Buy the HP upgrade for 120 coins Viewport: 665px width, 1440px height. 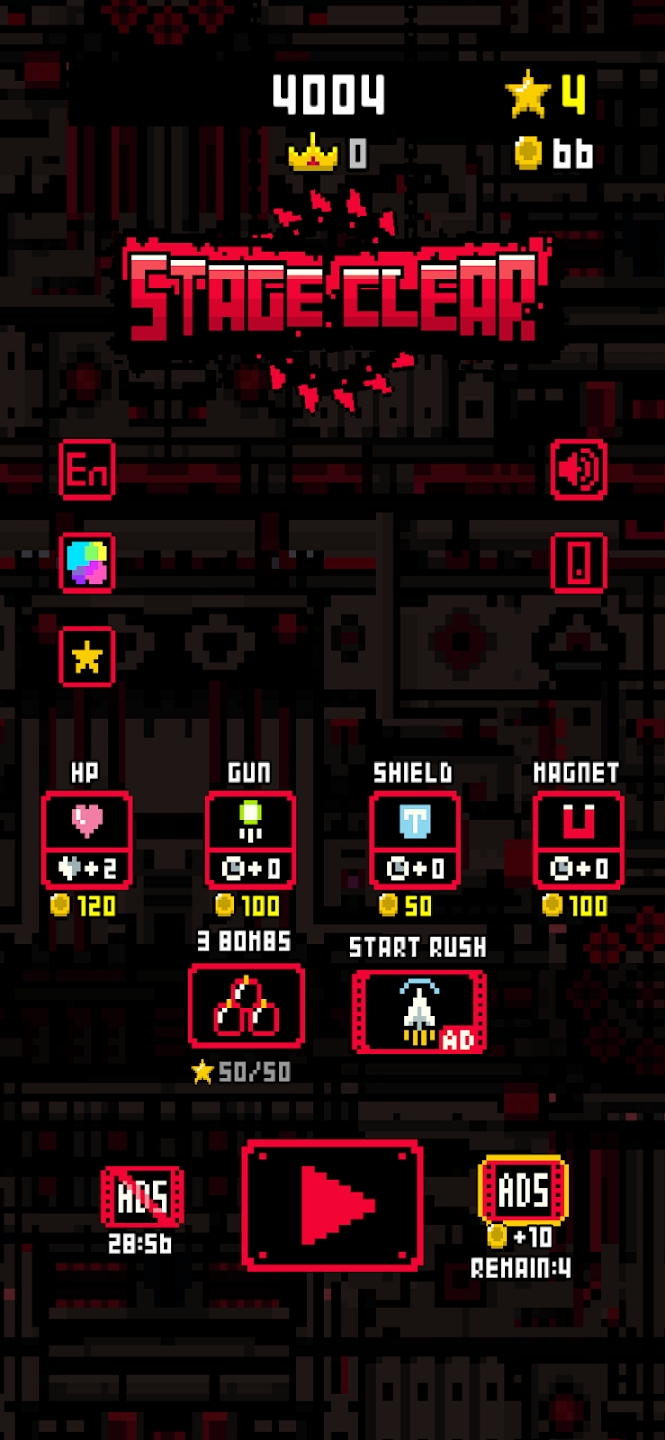tap(86, 840)
